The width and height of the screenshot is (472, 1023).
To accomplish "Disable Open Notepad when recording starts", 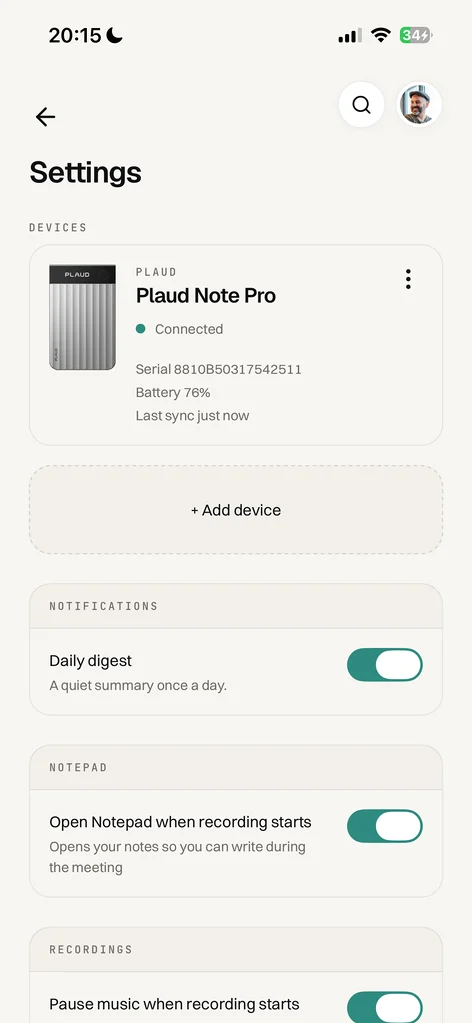I will pyautogui.click(x=385, y=827).
